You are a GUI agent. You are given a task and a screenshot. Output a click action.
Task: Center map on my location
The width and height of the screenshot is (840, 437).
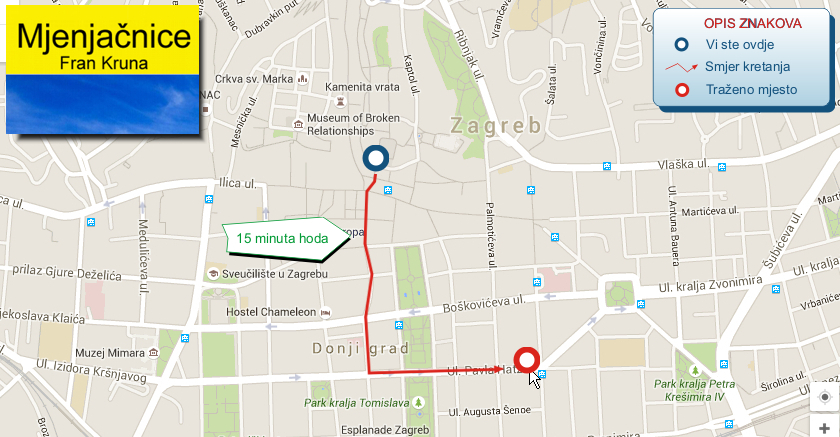point(824,396)
